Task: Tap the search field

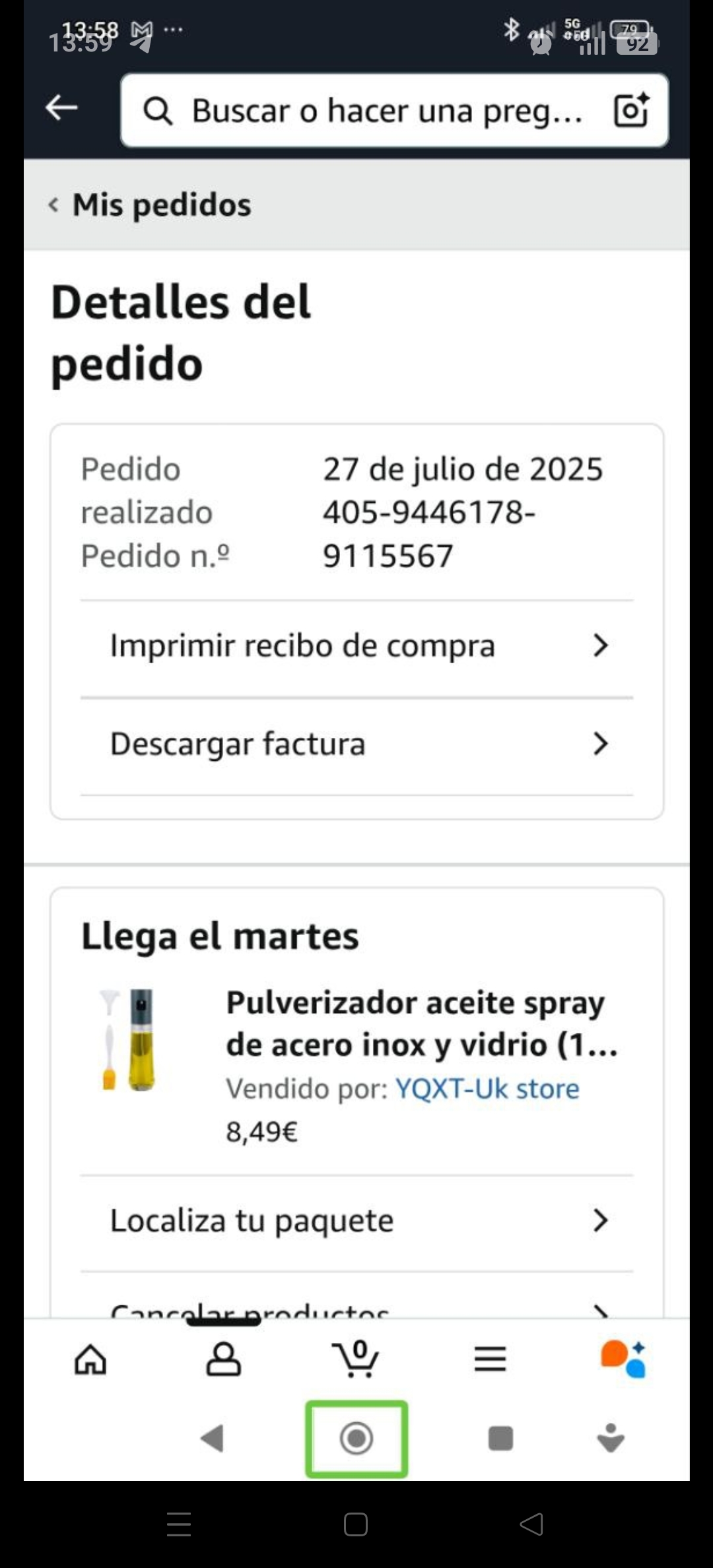Action: pyautogui.click(x=386, y=110)
